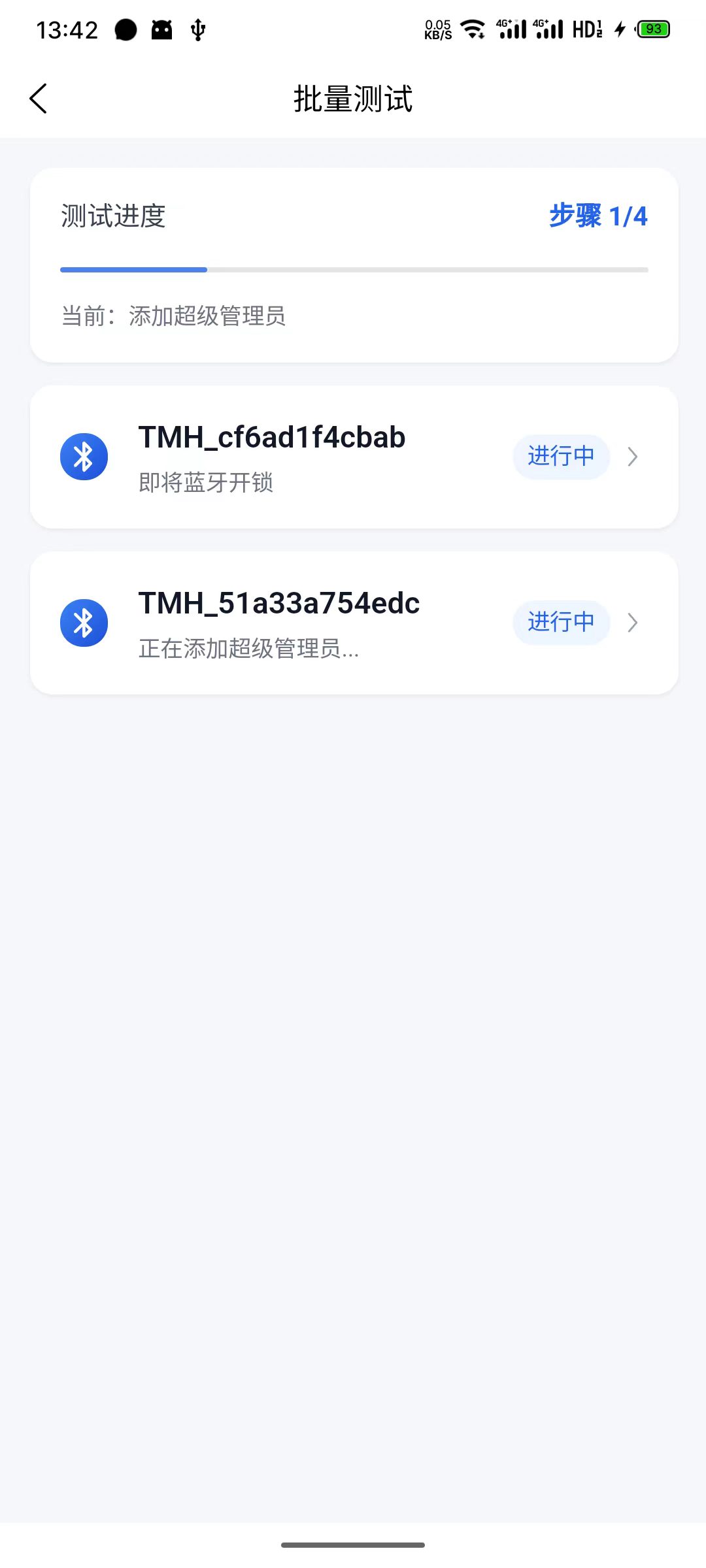Screen dimensions: 706x1568
Task: Tap the home gesture bar at the bottom
Action: coord(353,1544)
